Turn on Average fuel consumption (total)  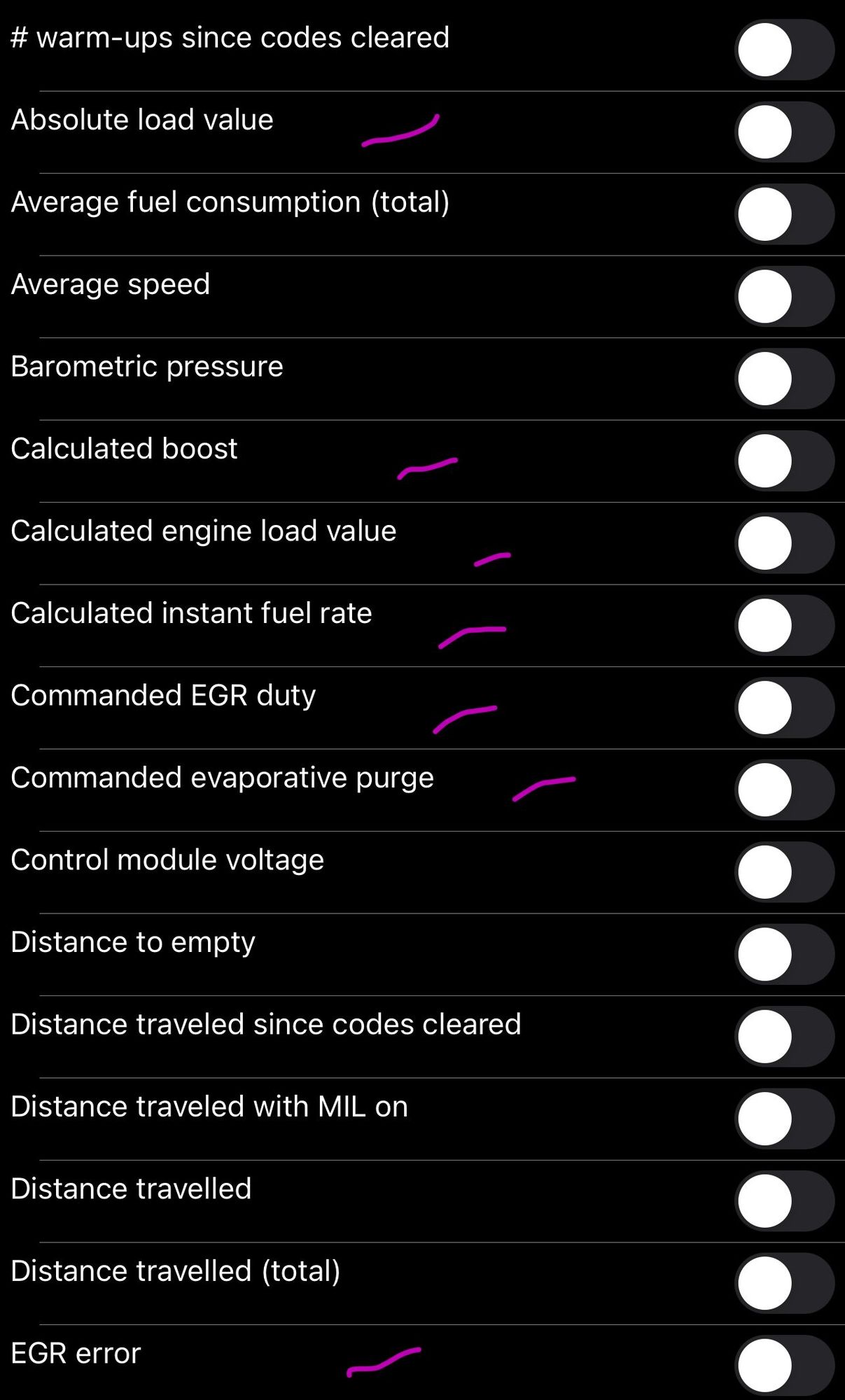784,214
